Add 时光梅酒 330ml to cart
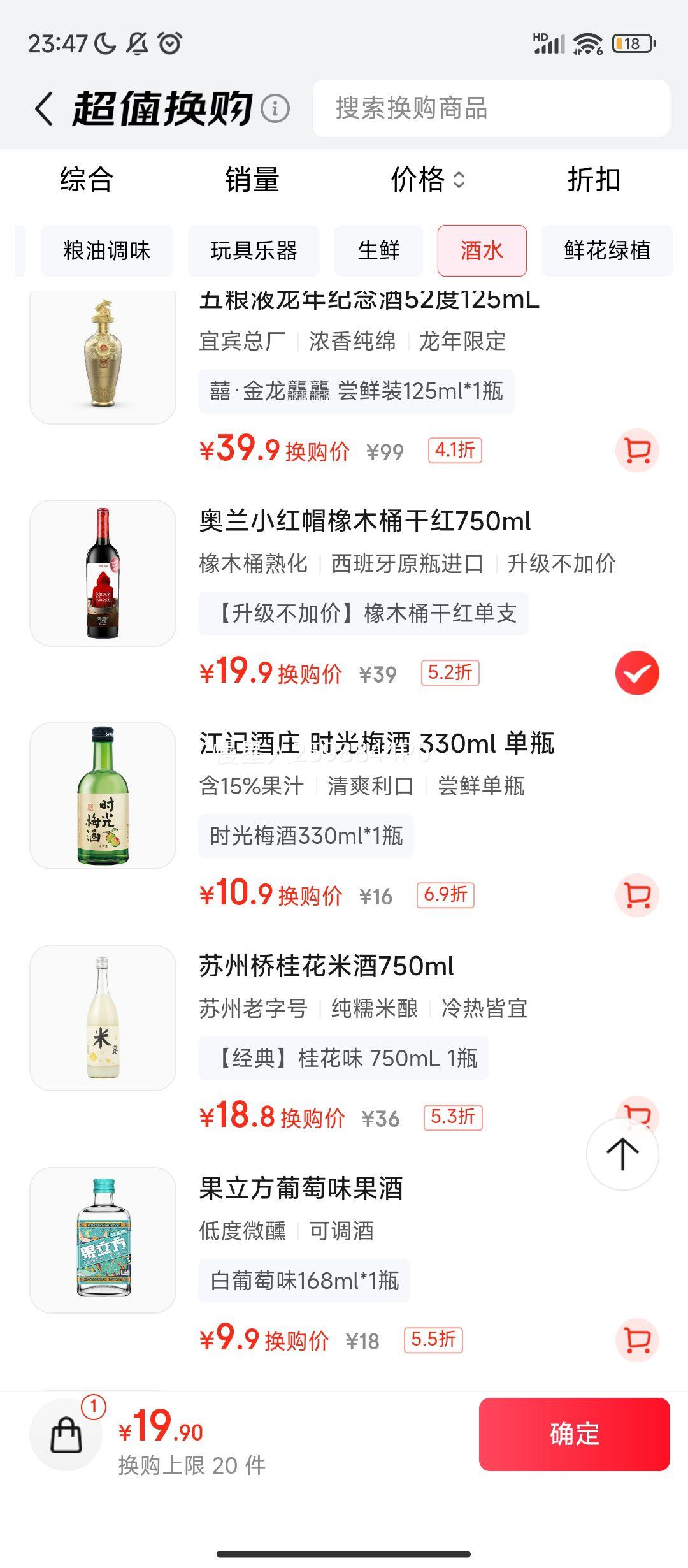Screen dimensions: 688x1568 637,896
